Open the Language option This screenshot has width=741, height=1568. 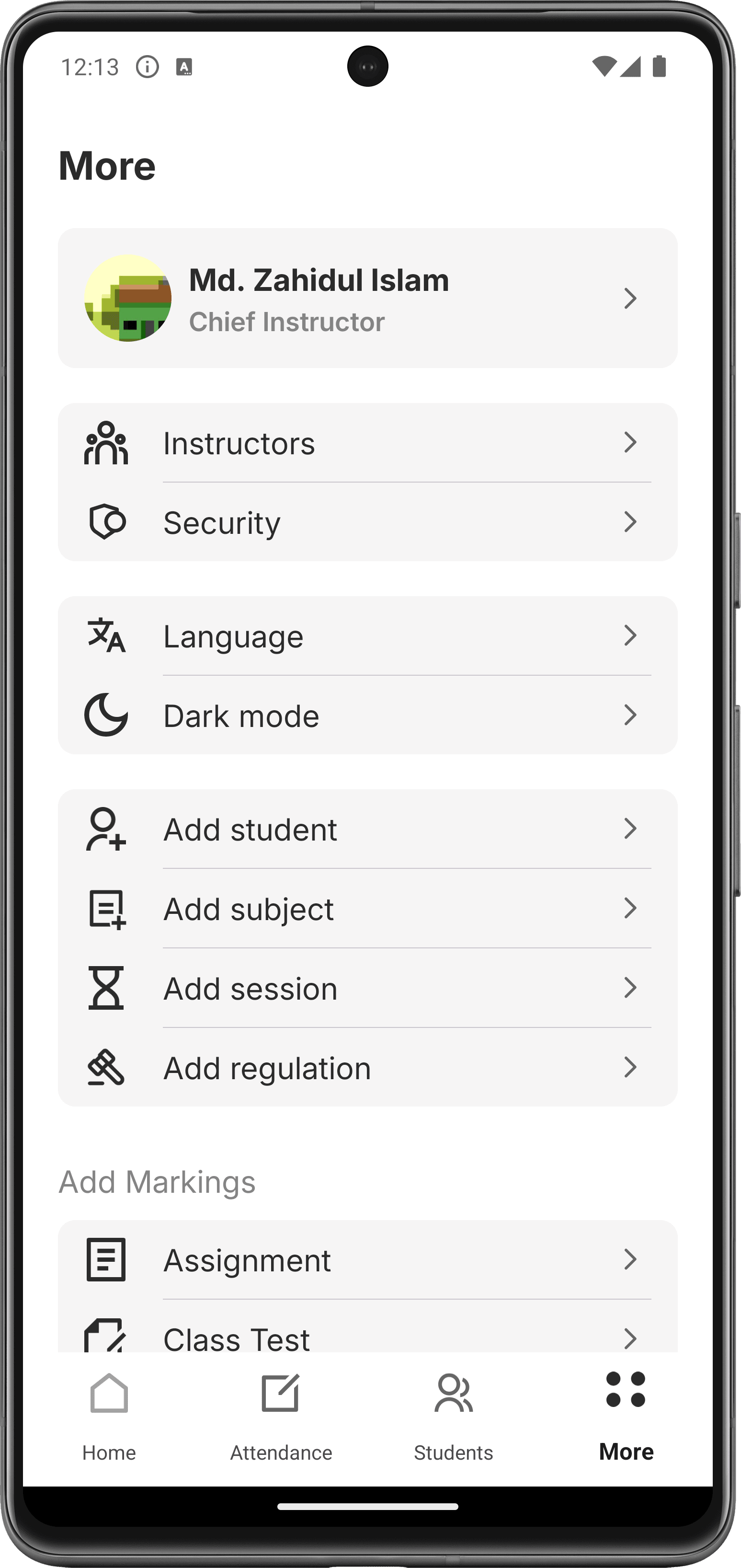367,636
